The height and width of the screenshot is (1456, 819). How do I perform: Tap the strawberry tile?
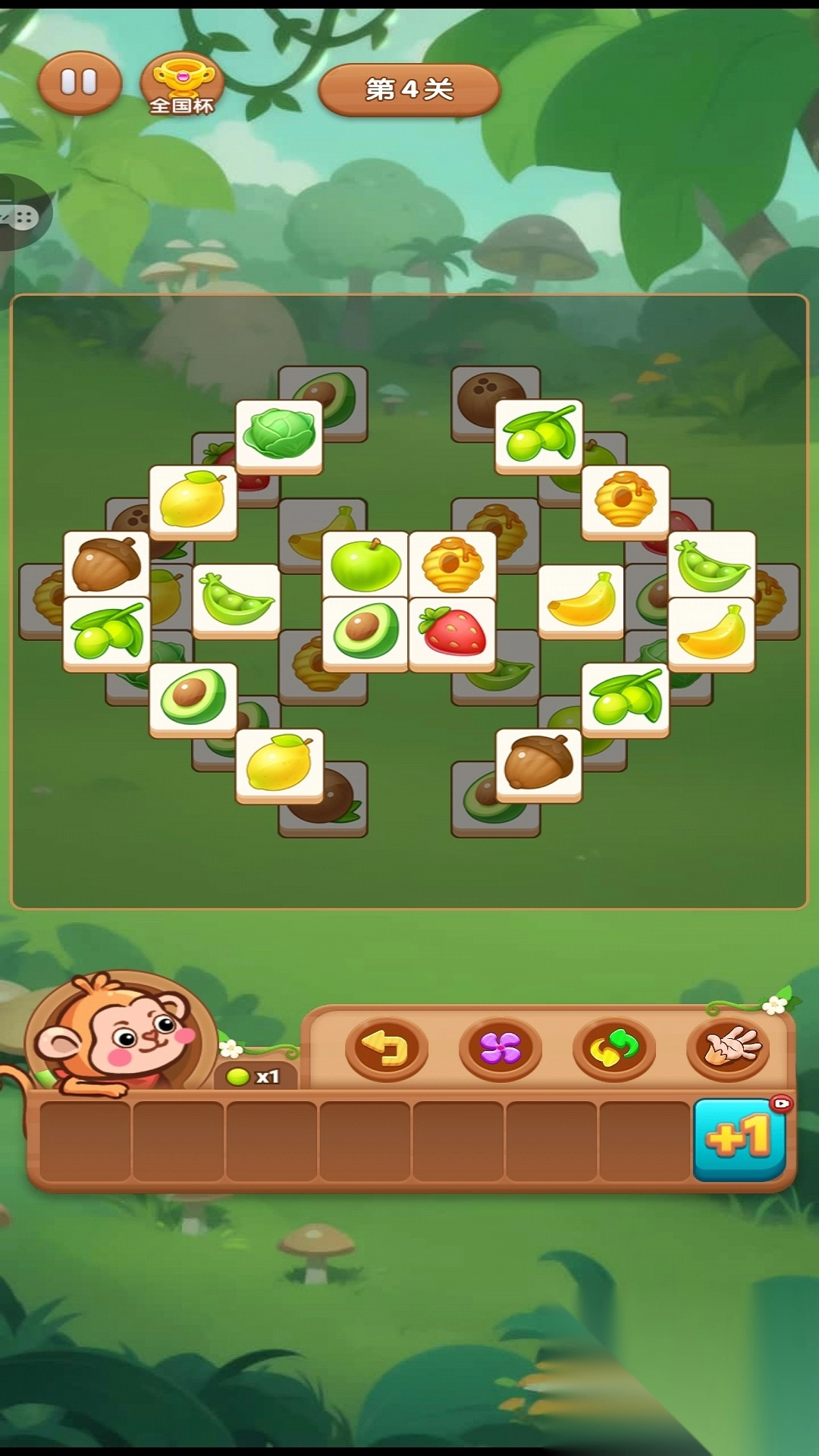coord(453,633)
